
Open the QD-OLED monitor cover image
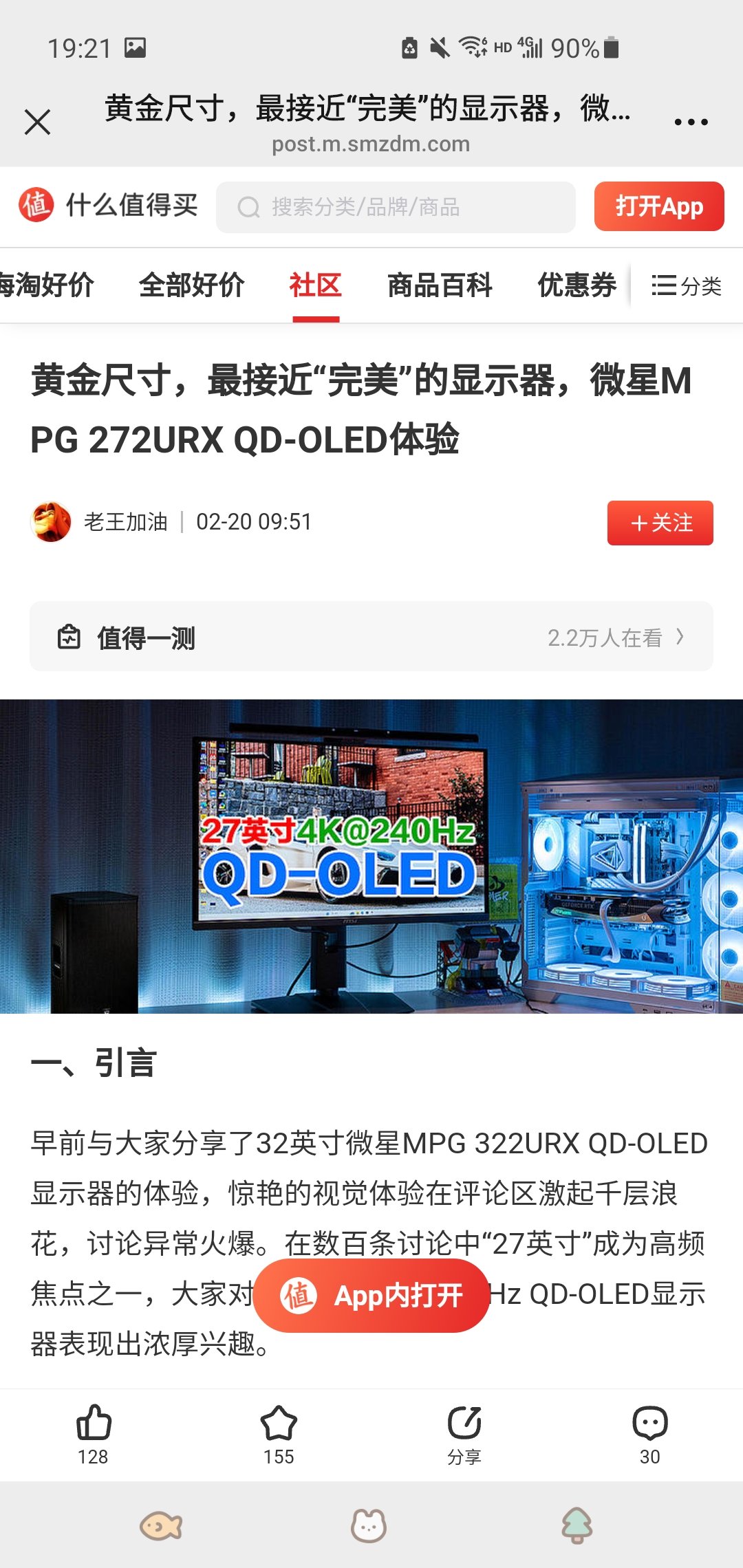pyautogui.click(x=371, y=856)
